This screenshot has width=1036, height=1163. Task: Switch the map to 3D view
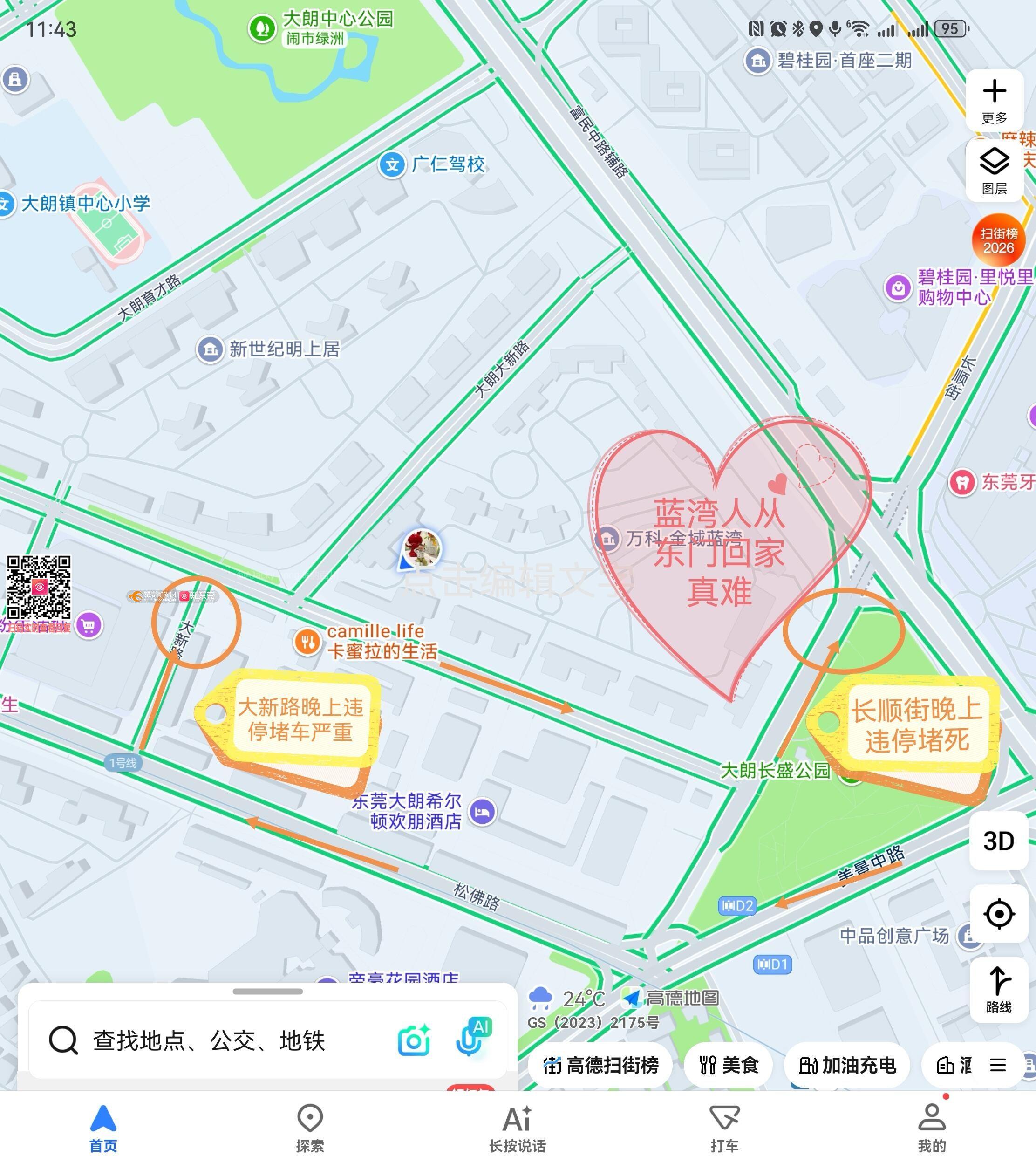(998, 840)
